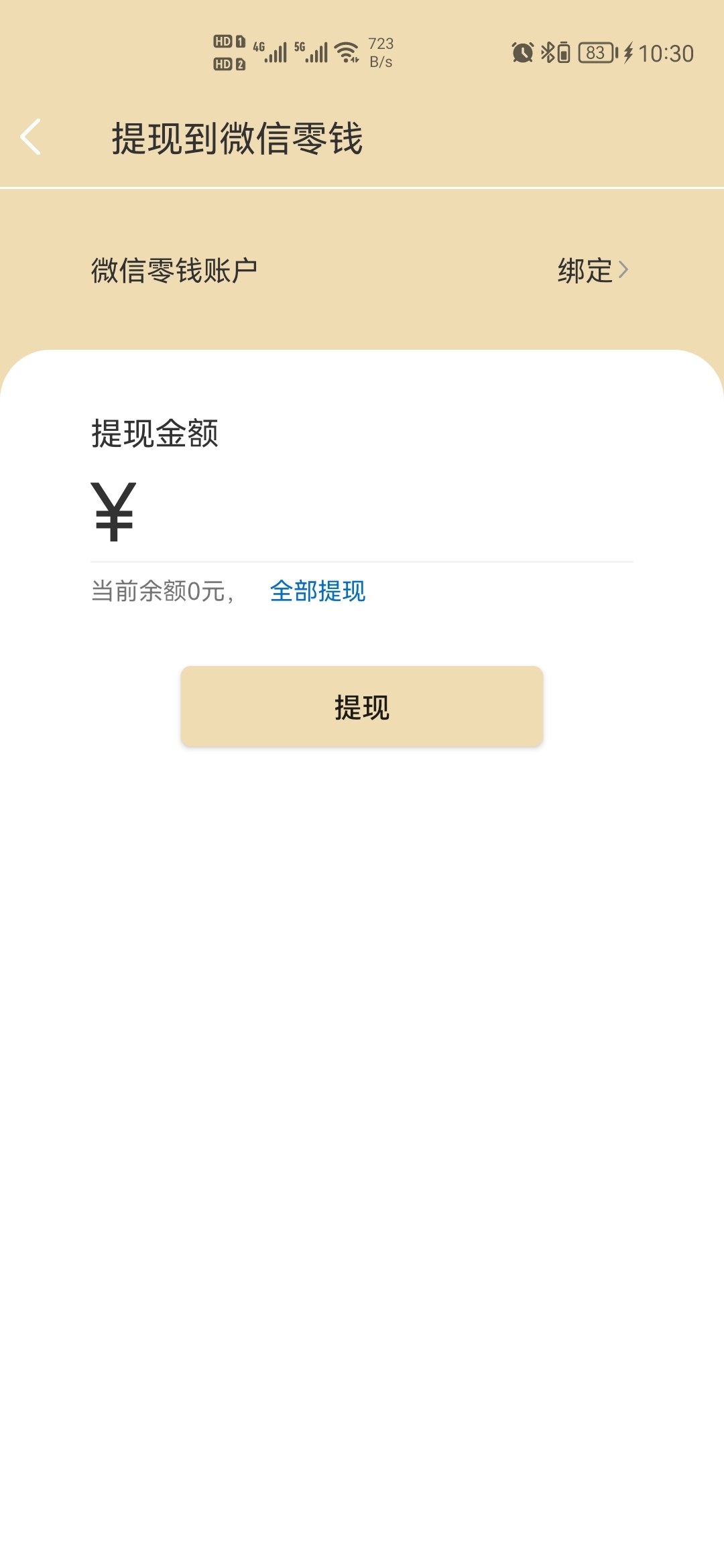Screen dimensions: 724x1568
Task: Go back using the top-left arrow
Action: [x=31, y=137]
